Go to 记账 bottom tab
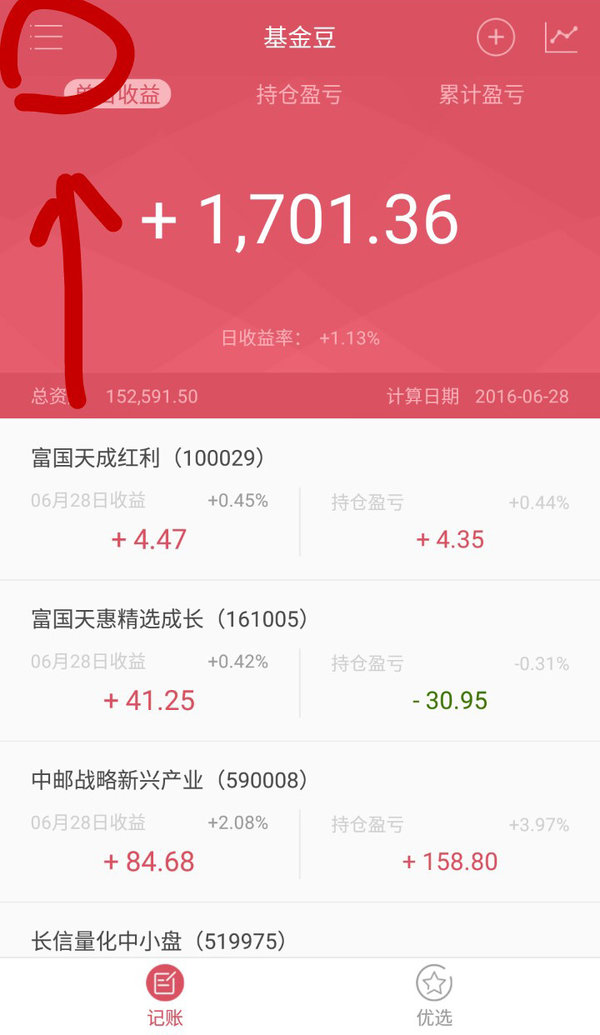This screenshot has height=1035, width=600. pyautogui.click(x=164, y=997)
